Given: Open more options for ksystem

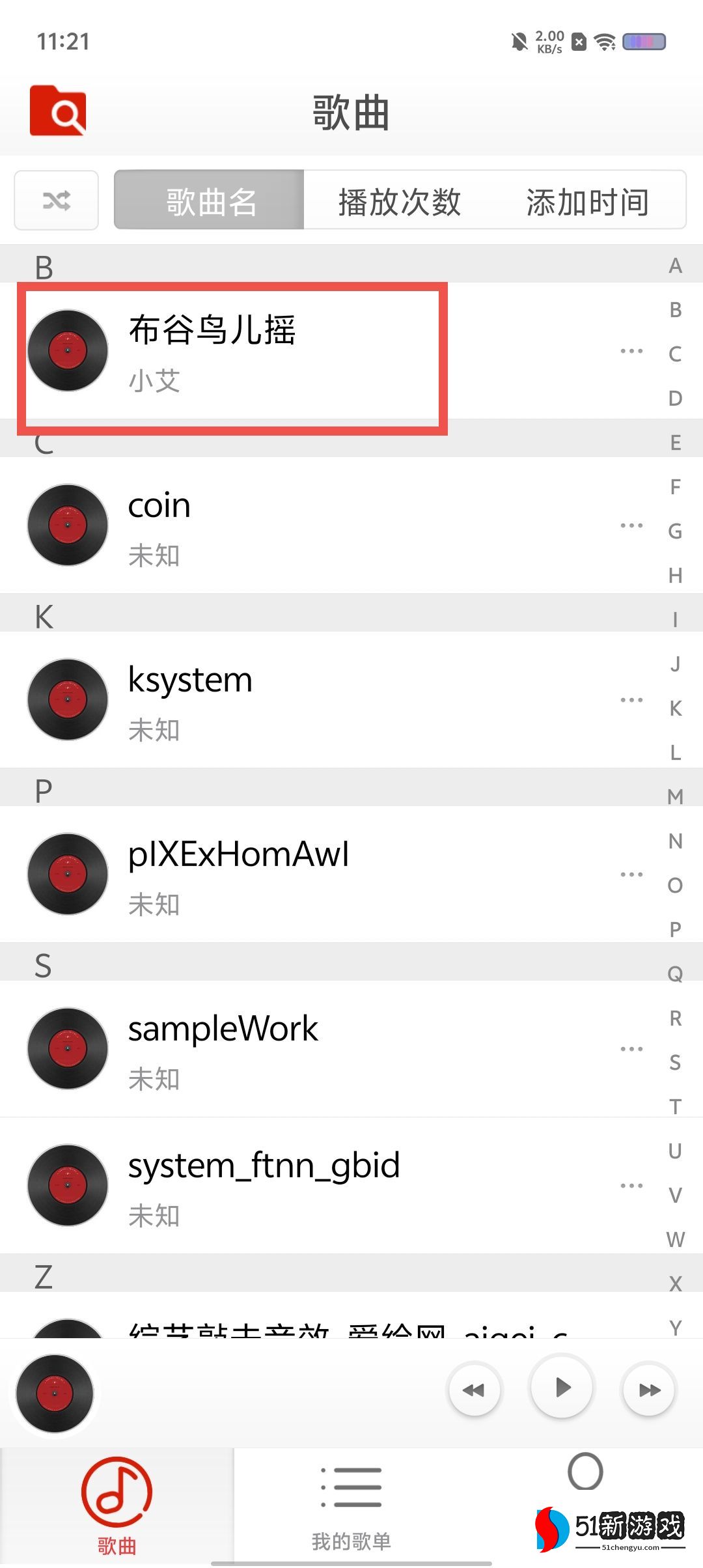Looking at the screenshot, I should point(631,700).
